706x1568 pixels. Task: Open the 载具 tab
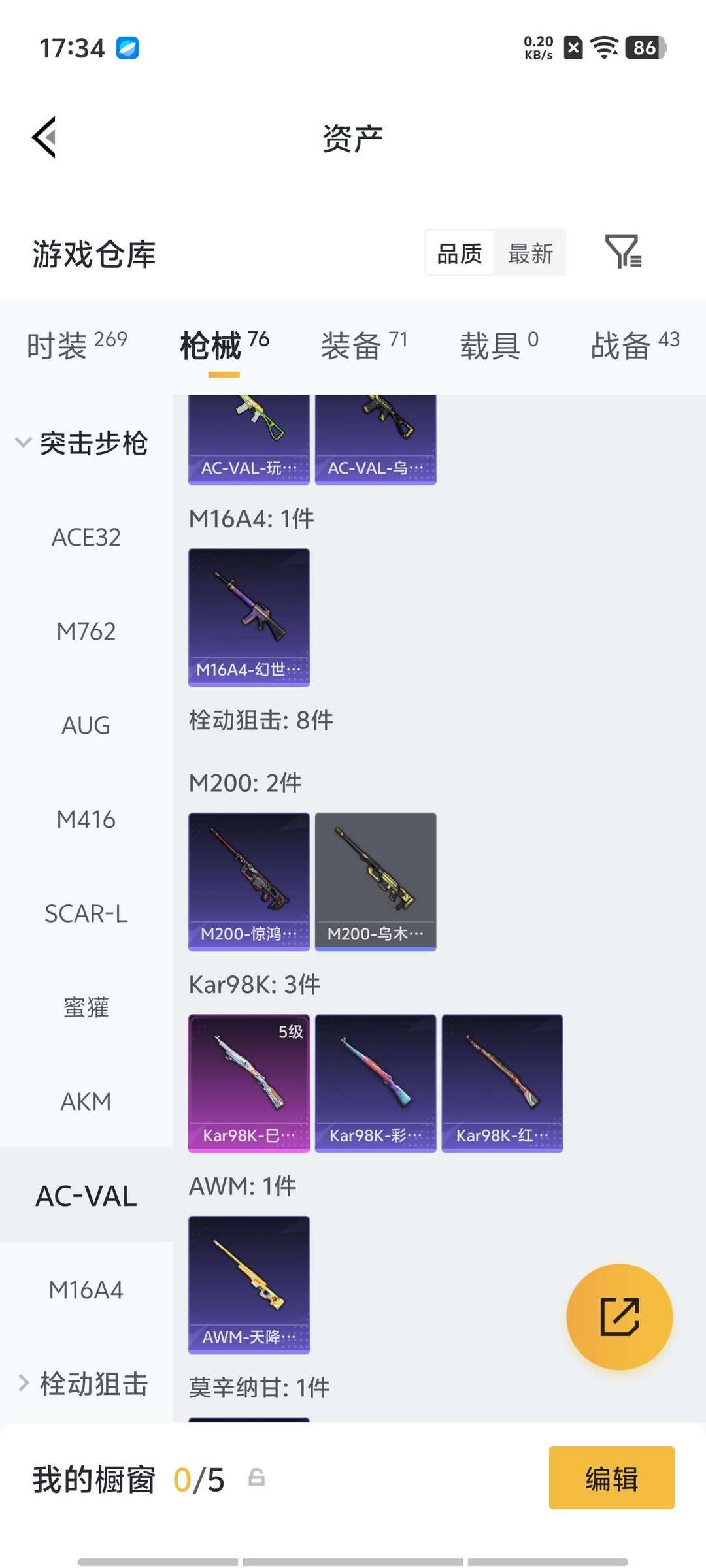[x=499, y=345]
